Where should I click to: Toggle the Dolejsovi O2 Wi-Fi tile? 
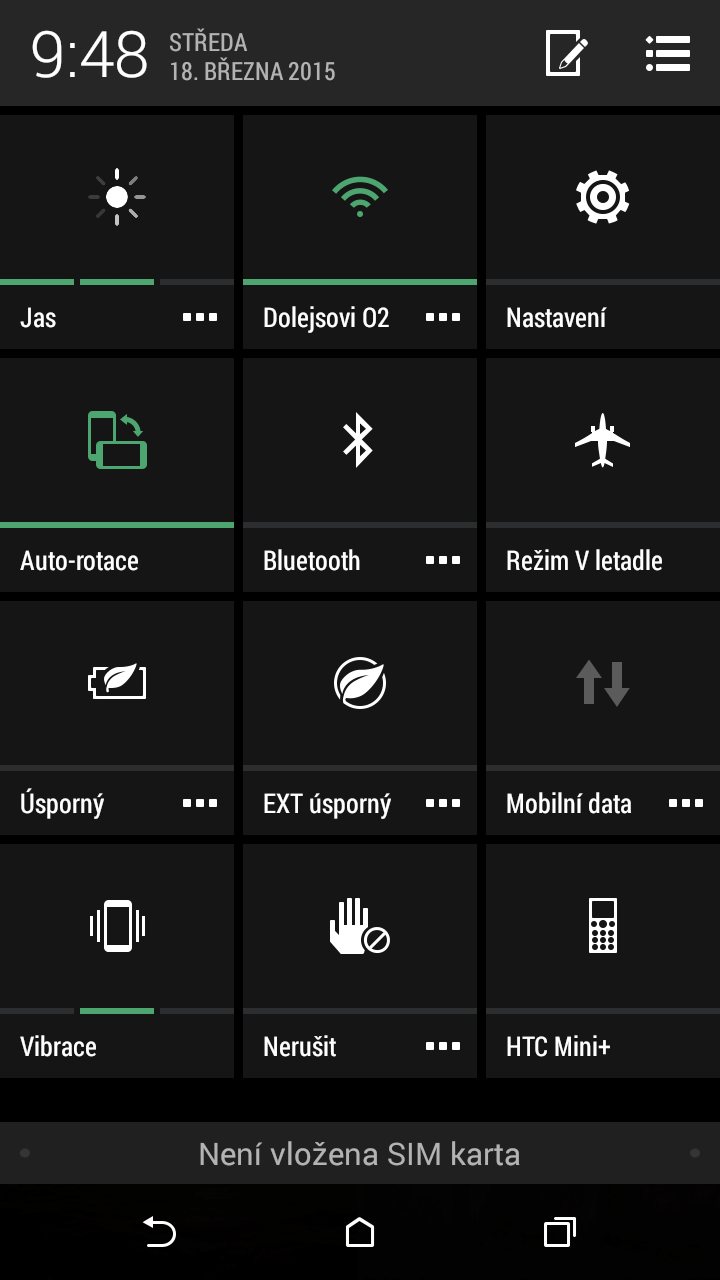tap(359, 197)
